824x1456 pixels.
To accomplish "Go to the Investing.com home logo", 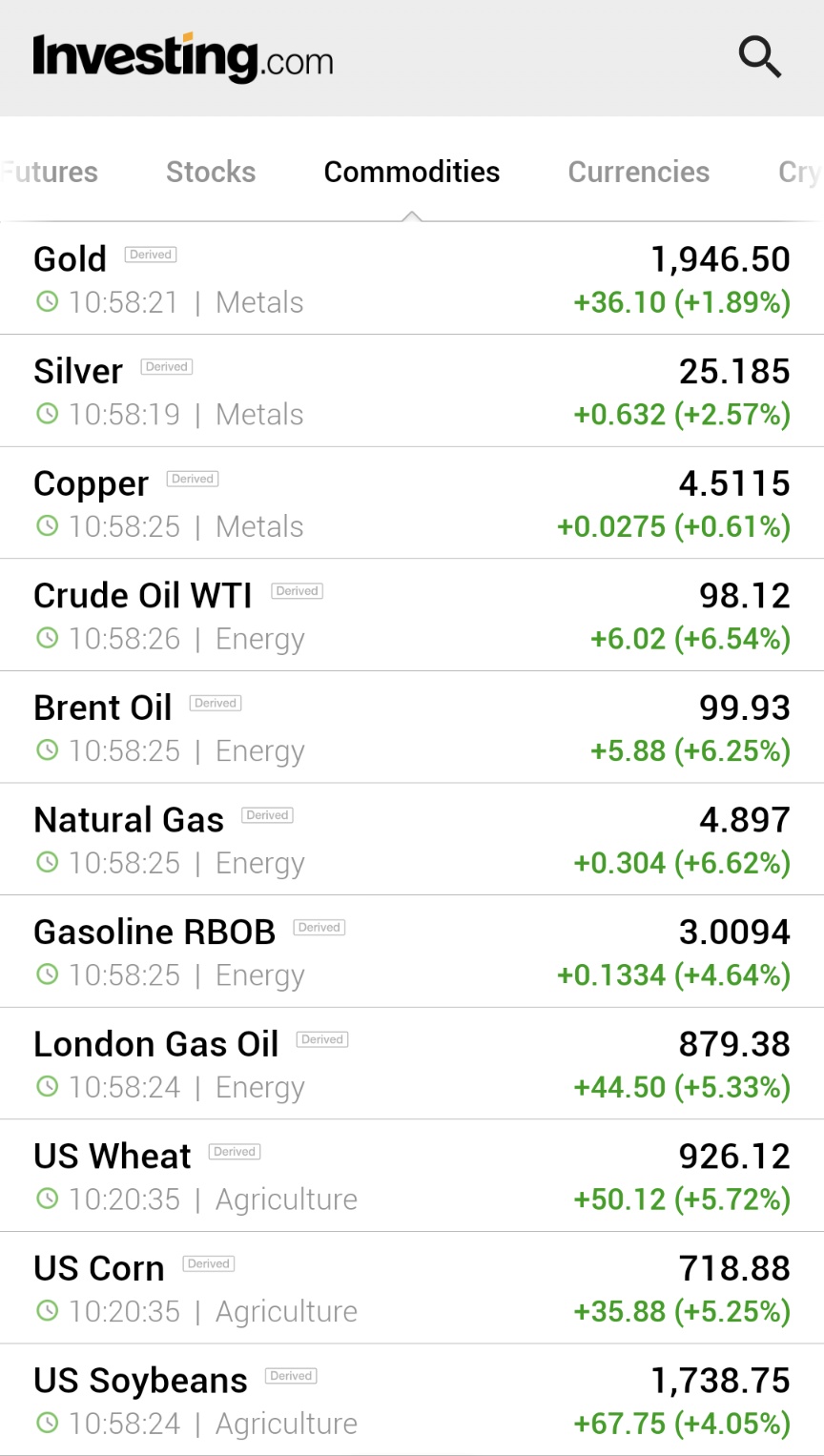I will pos(183,57).
